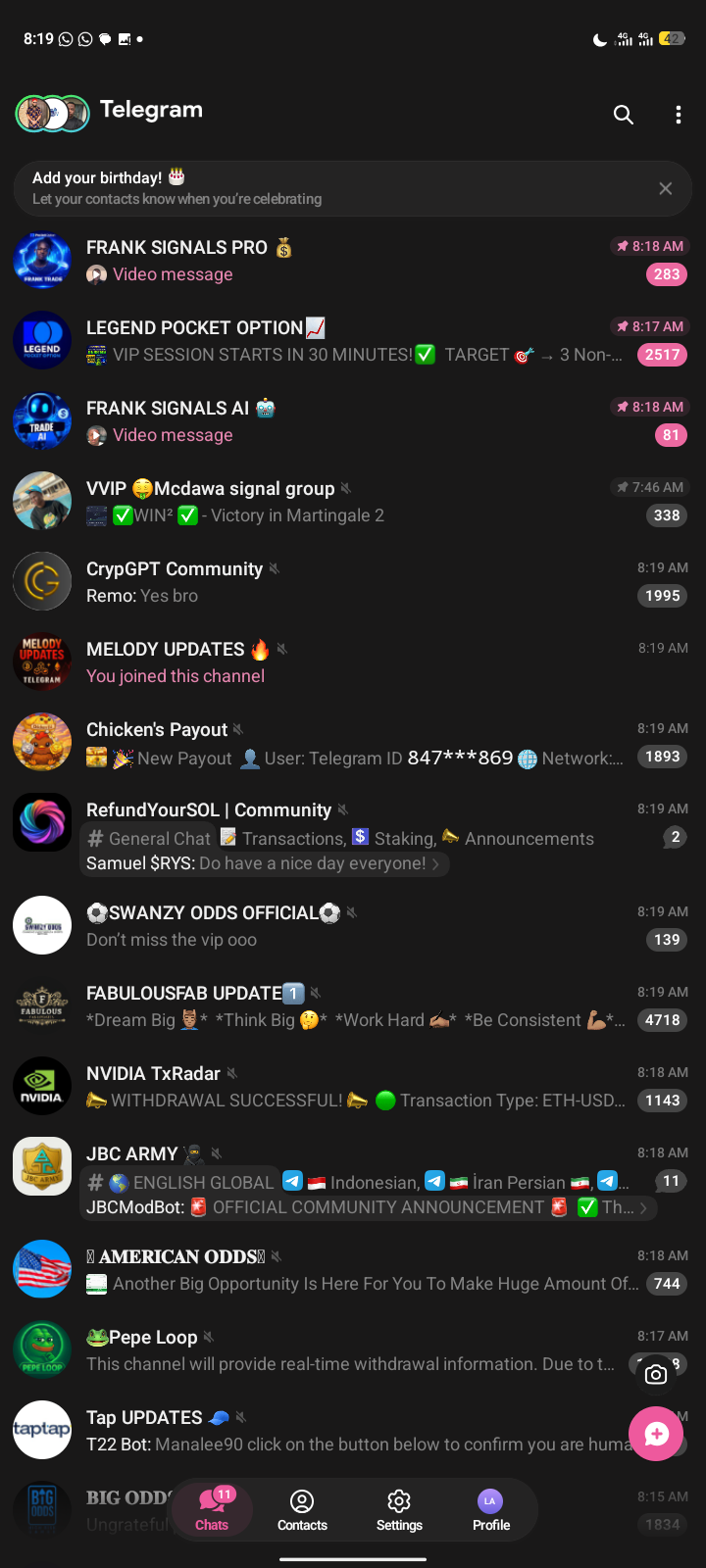Screen dimensions: 706x1568
Task: Open Telegram search
Action: [x=624, y=115]
